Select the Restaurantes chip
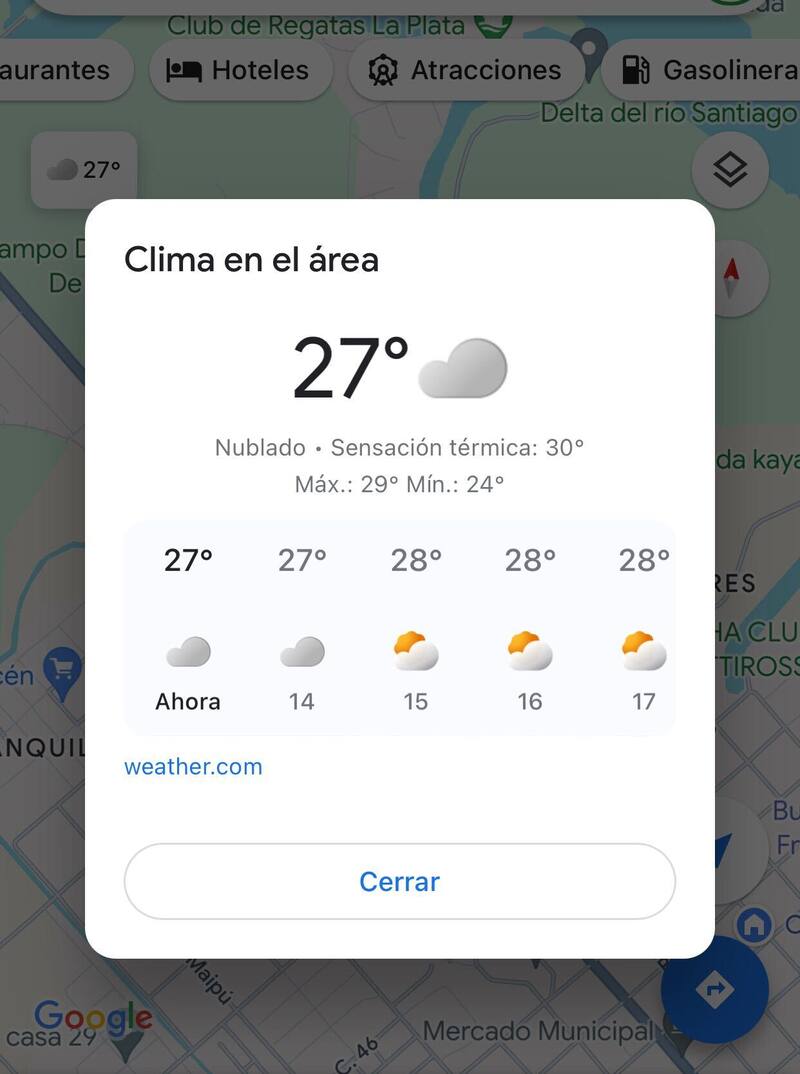This screenshot has width=800, height=1074. 55,70
